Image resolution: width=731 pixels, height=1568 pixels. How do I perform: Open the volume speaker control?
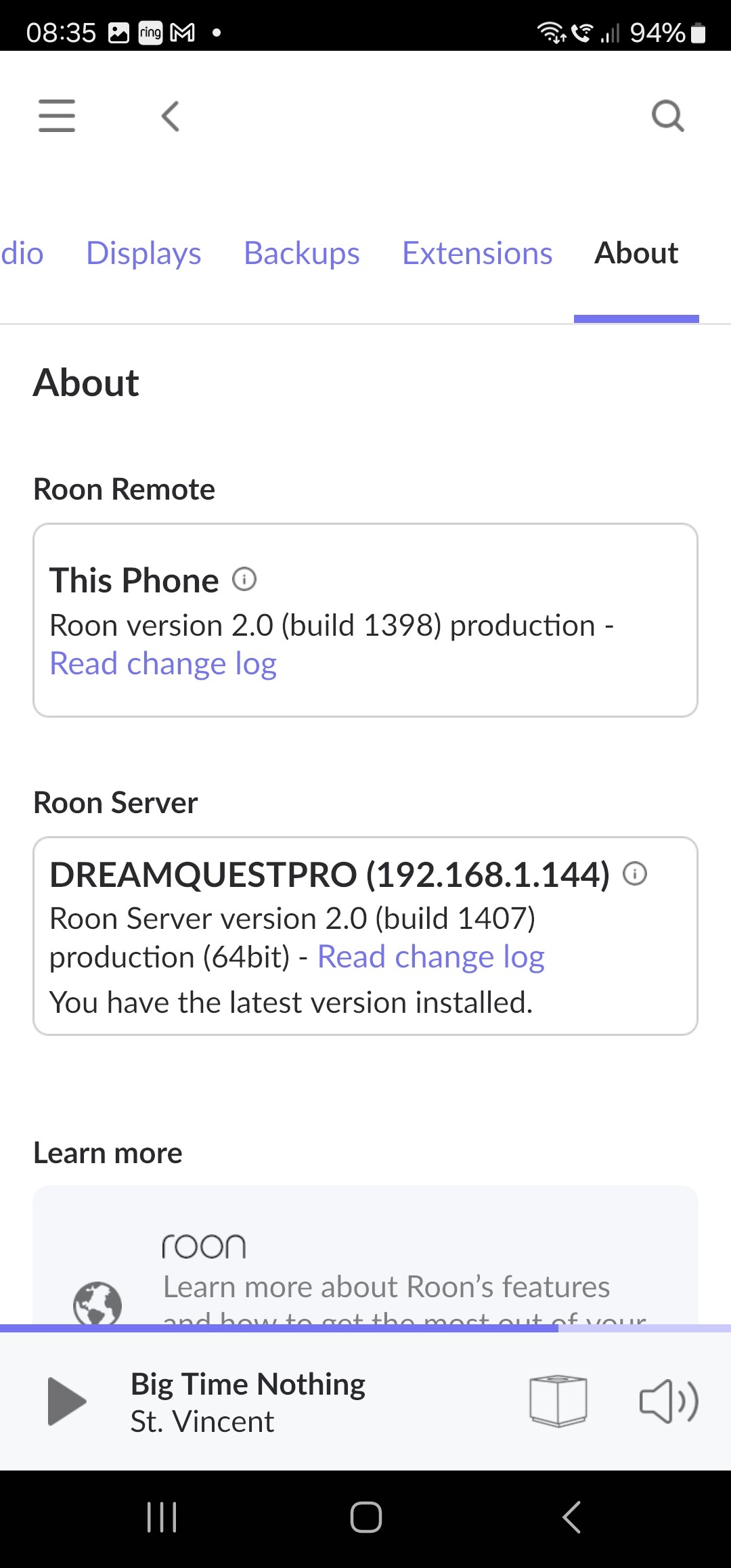coord(669,1401)
